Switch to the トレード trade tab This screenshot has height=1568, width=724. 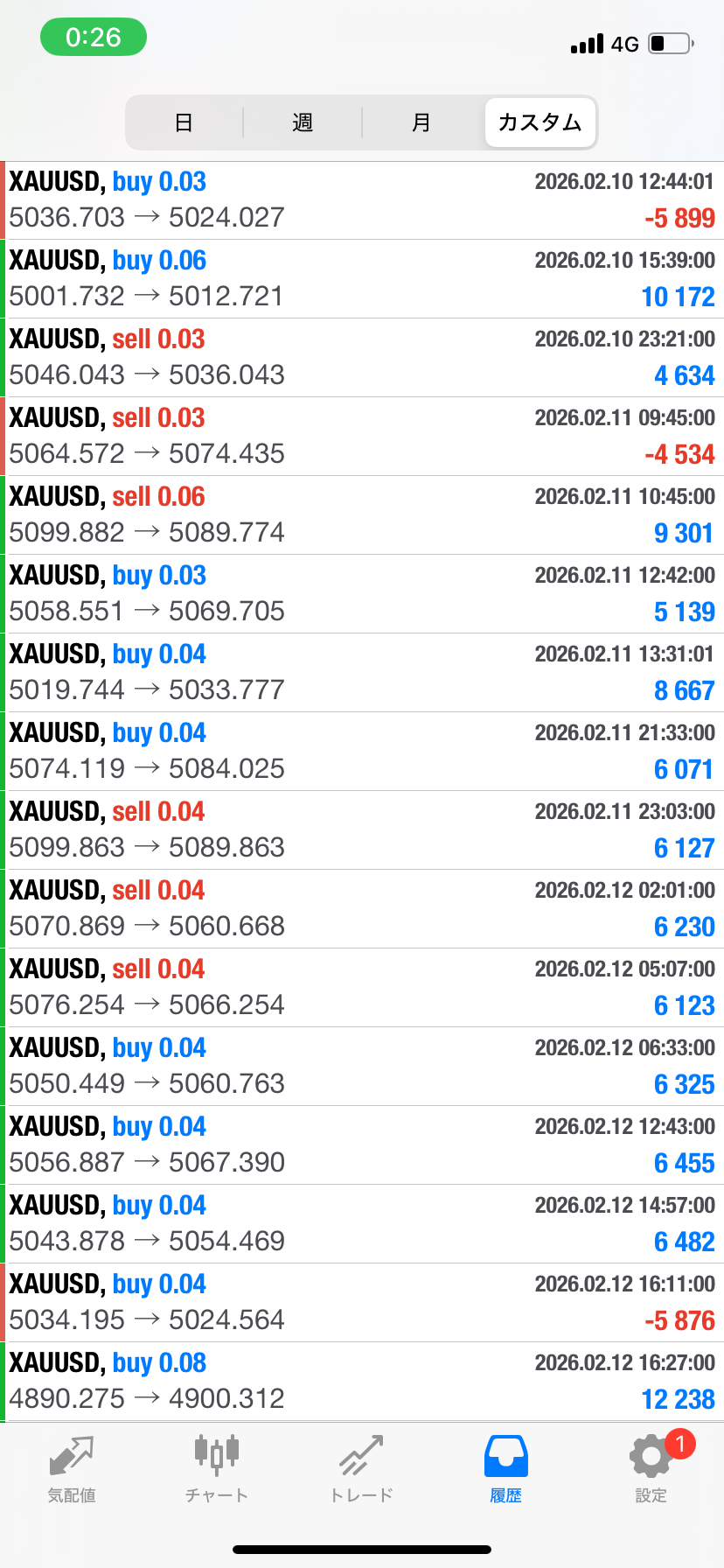[361, 1470]
